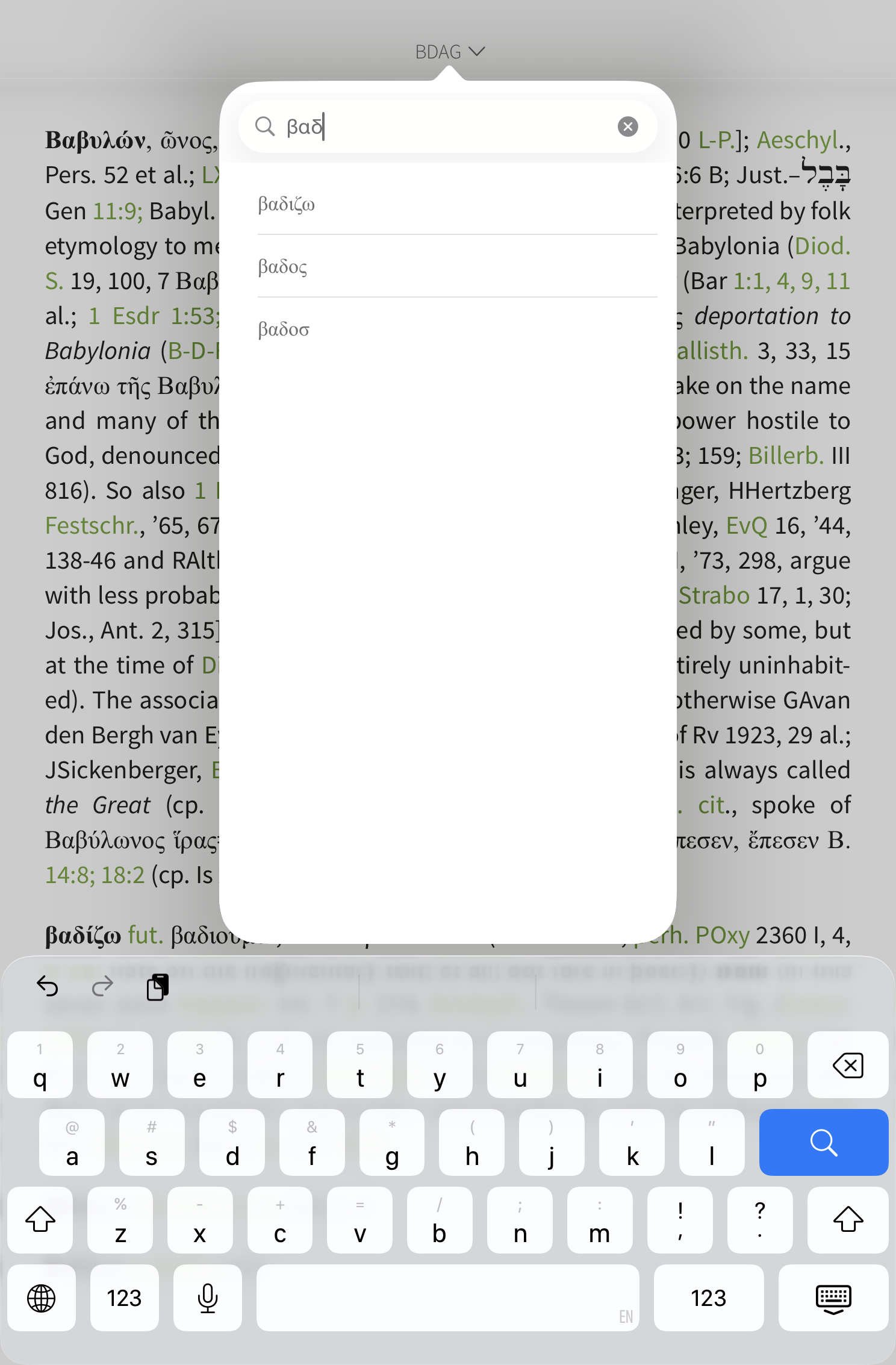Undo the last keyboard edit

click(x=48, y=986)
